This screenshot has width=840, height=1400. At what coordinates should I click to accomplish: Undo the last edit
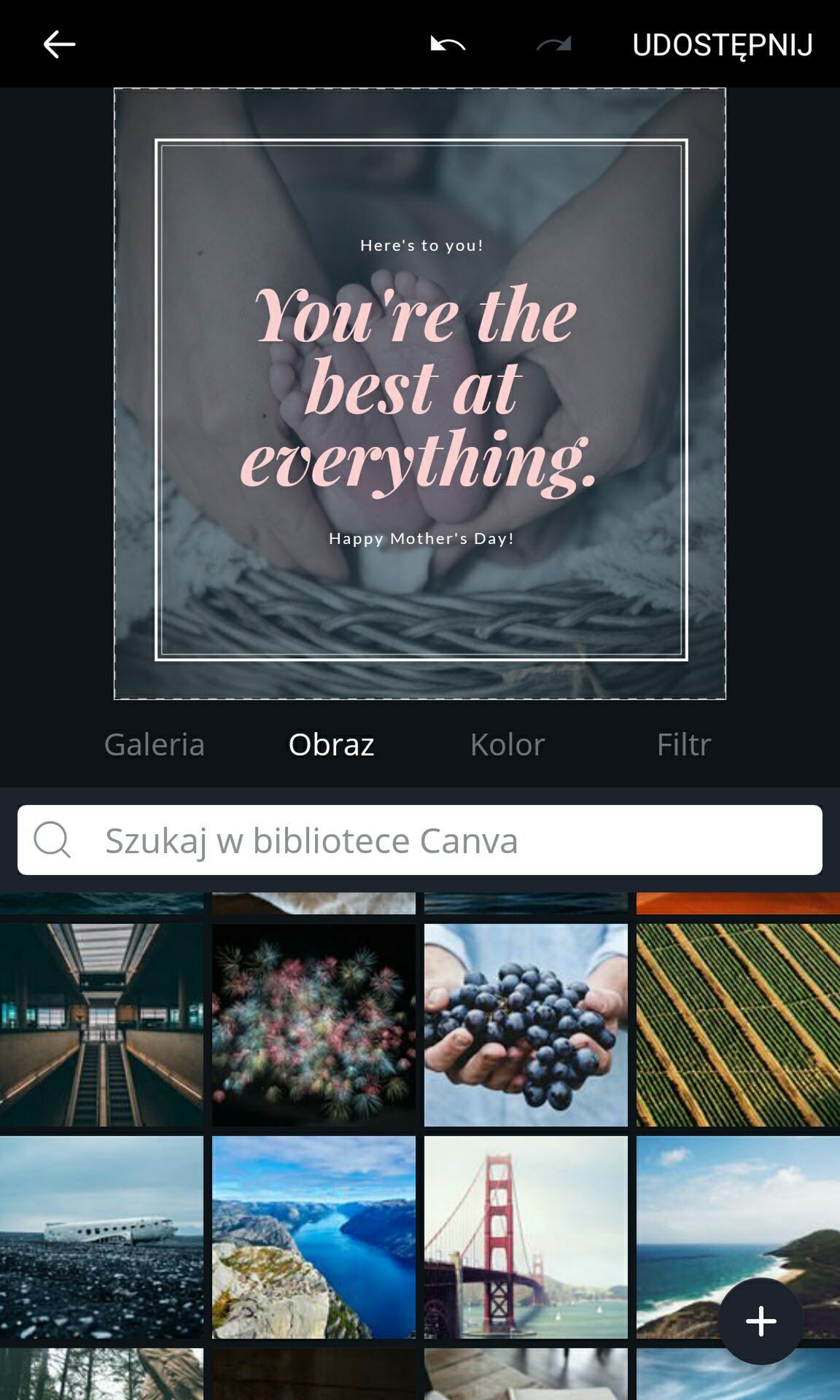[448, 44]
